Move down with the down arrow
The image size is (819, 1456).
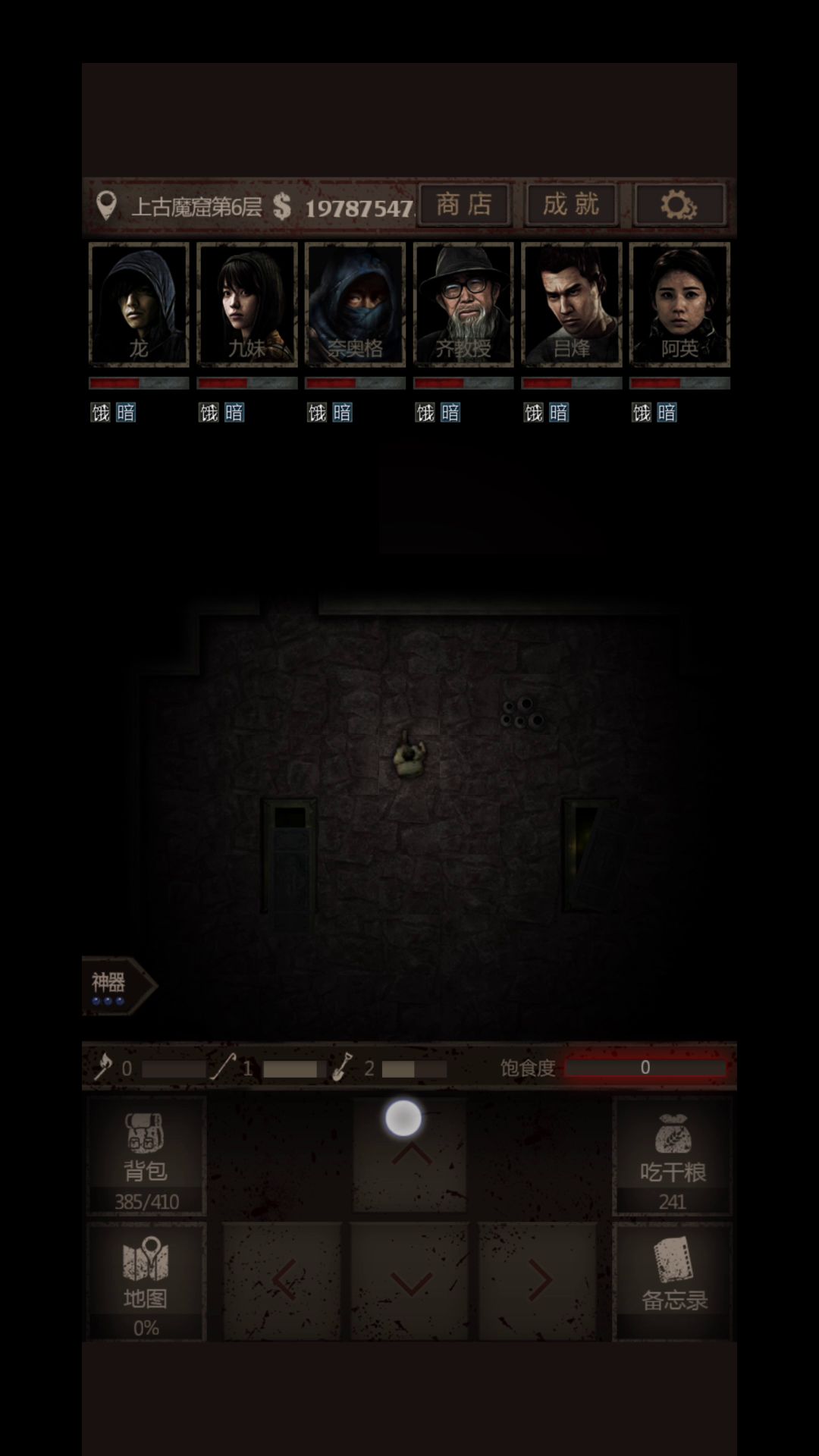click(x=409, y=1281)
